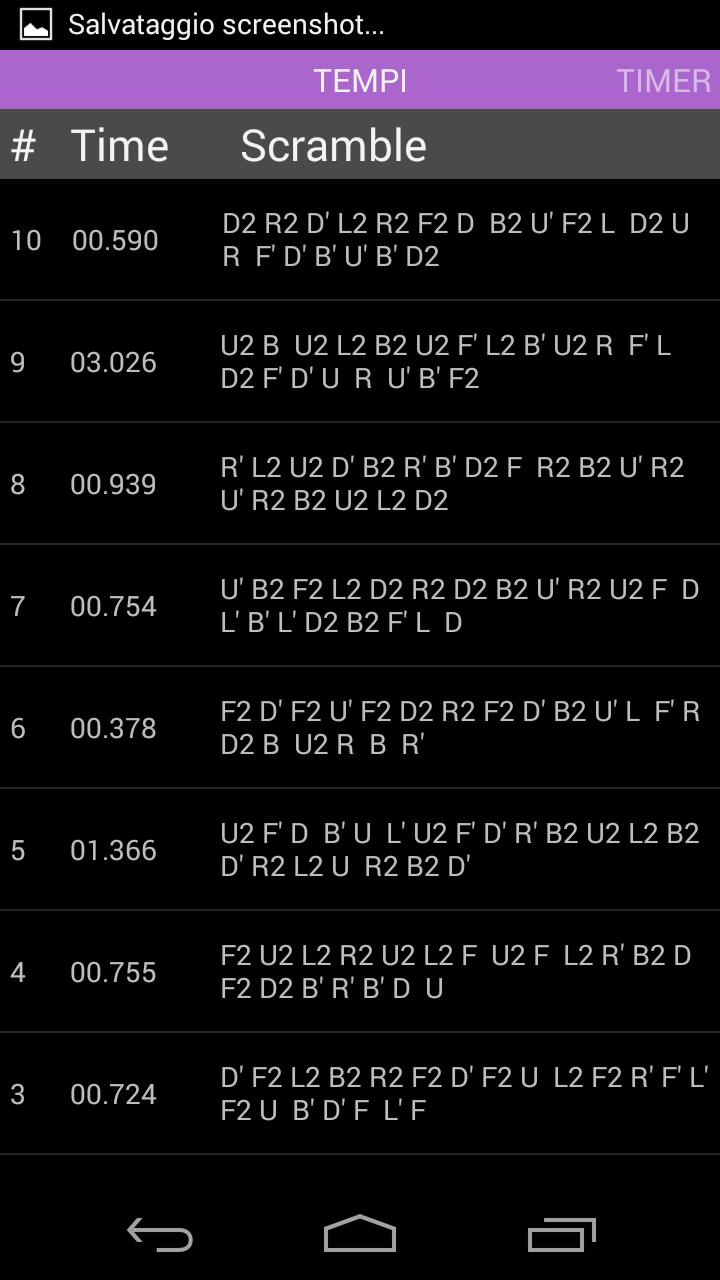This screenshot has height=1280, width=720.
Task: Select solve number 8 timed 00.939
Action: tap(360, 484)
